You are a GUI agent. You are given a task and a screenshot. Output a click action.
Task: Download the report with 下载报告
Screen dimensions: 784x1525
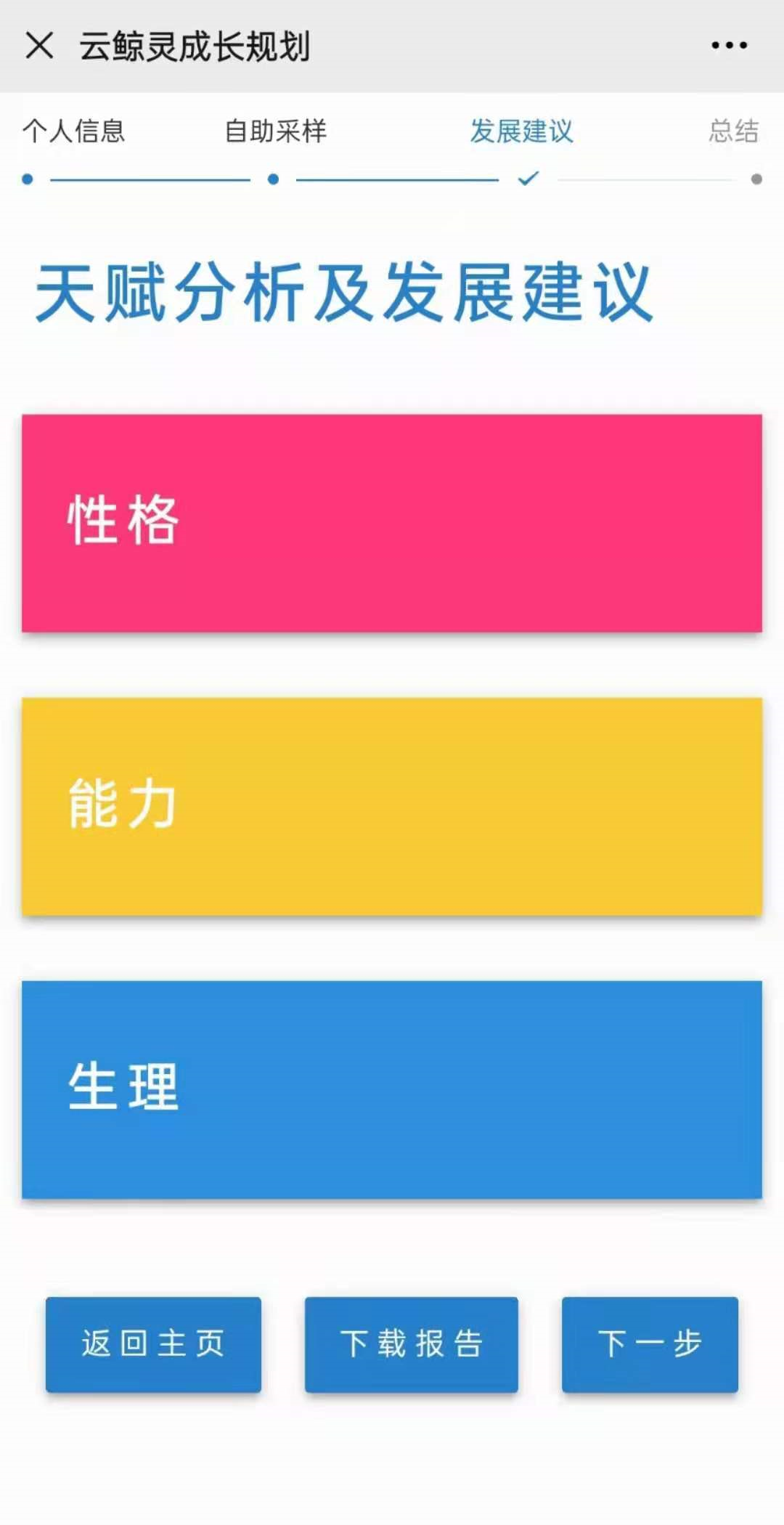click(411, 1344)
